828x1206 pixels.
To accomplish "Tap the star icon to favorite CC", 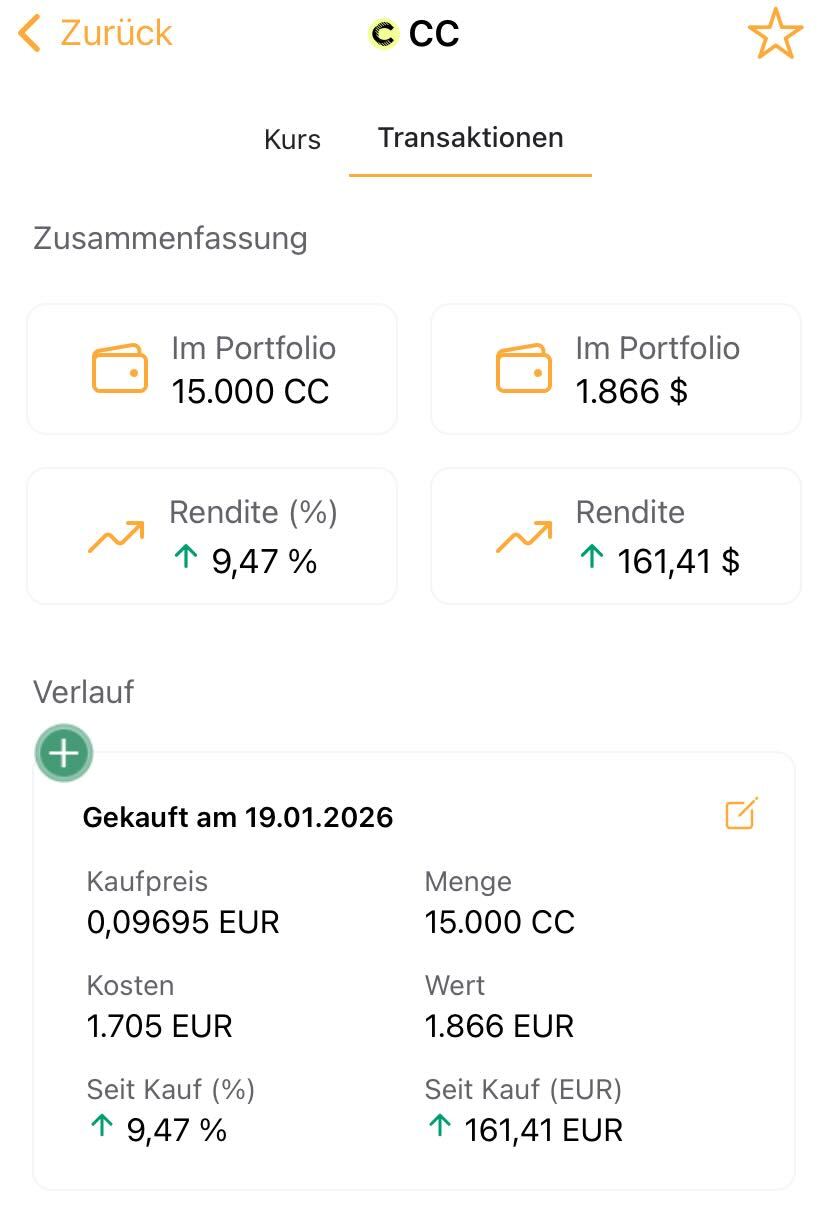I will pyautogui.click(x=777, y=32).
